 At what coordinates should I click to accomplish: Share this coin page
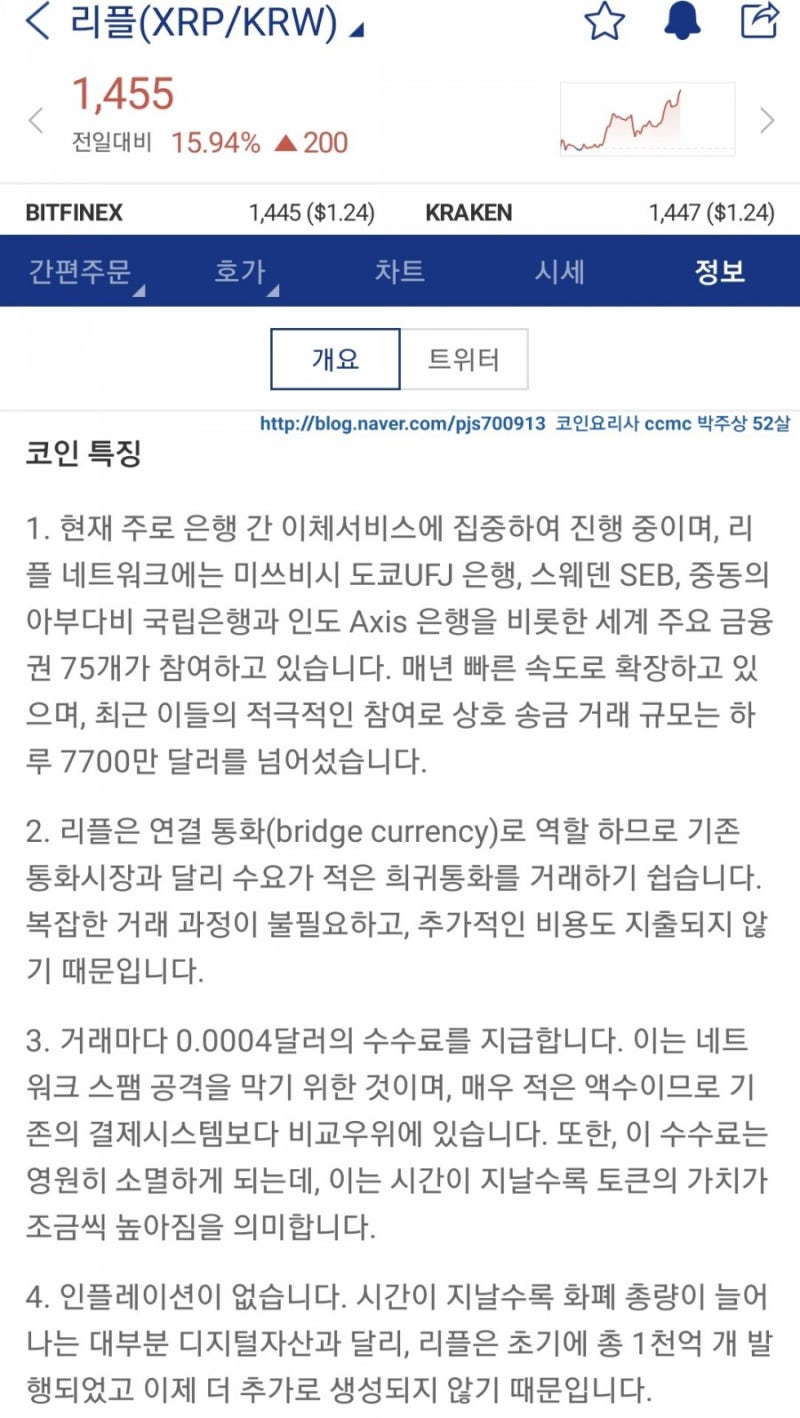coord(759,20)
